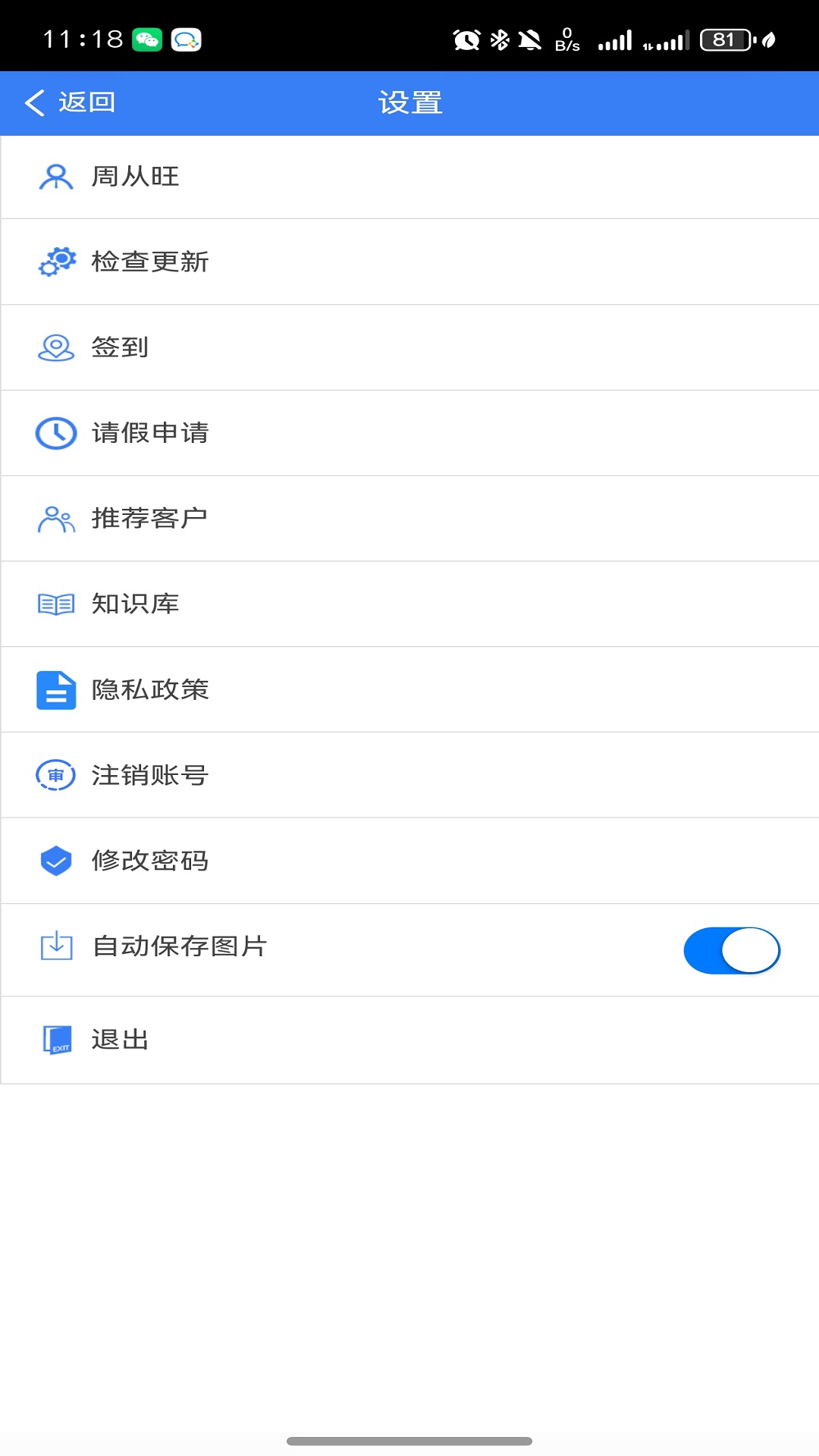Disable the 自动保存图片 switch

coord(731,950)
